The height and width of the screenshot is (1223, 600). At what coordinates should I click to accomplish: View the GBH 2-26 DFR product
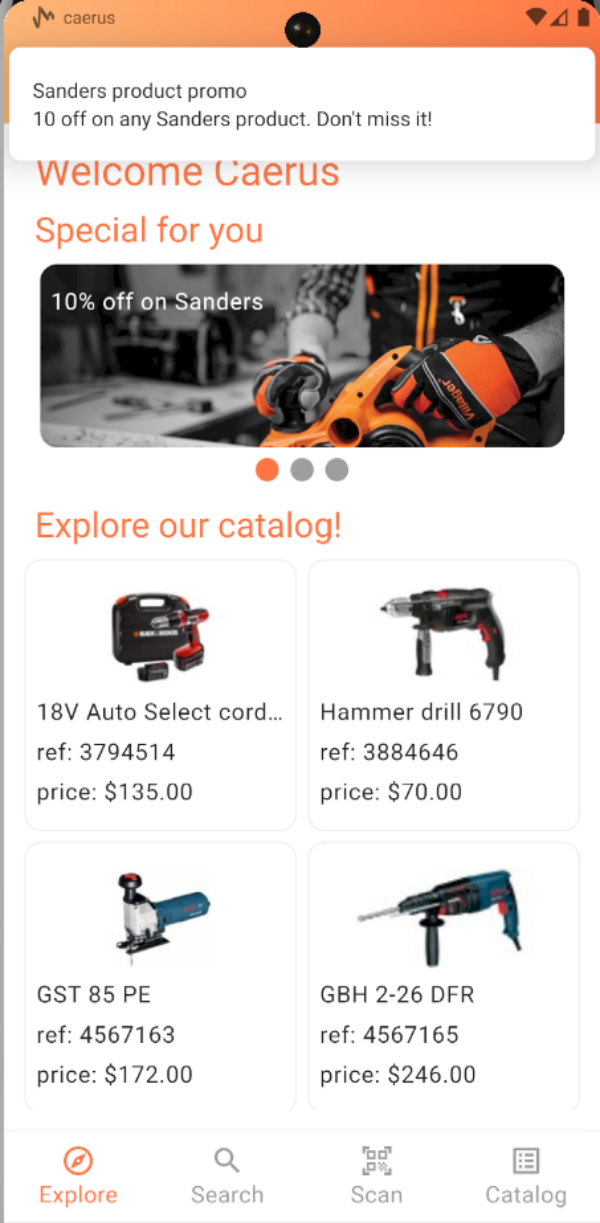point(443,977)
